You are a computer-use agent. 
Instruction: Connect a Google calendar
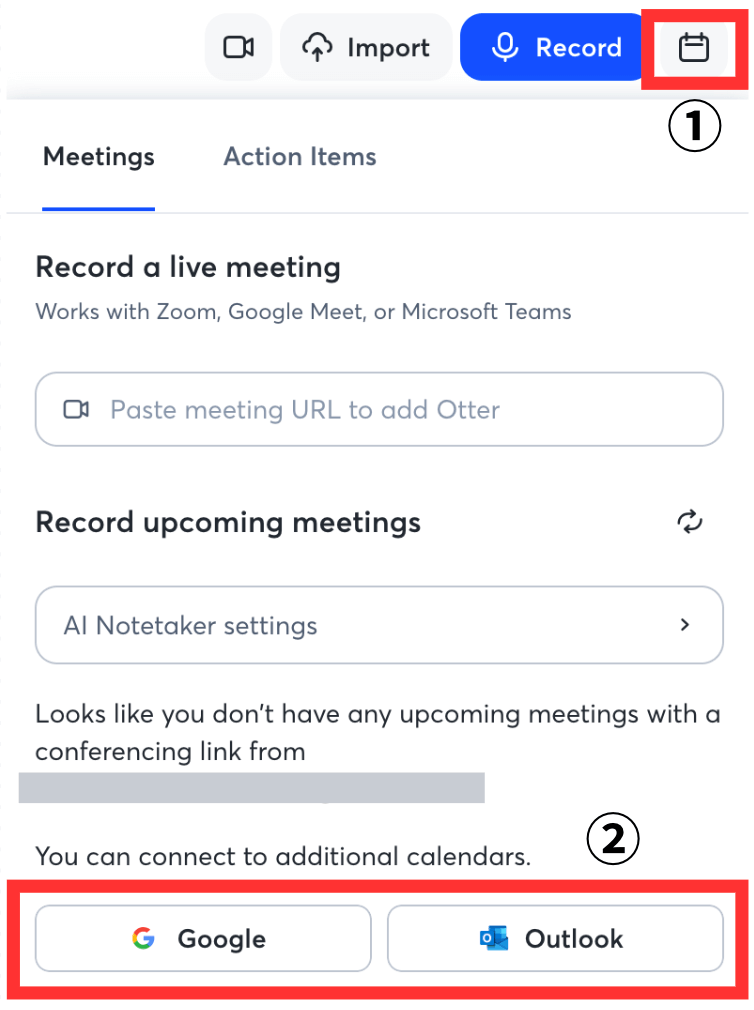[x=203, y=938]
